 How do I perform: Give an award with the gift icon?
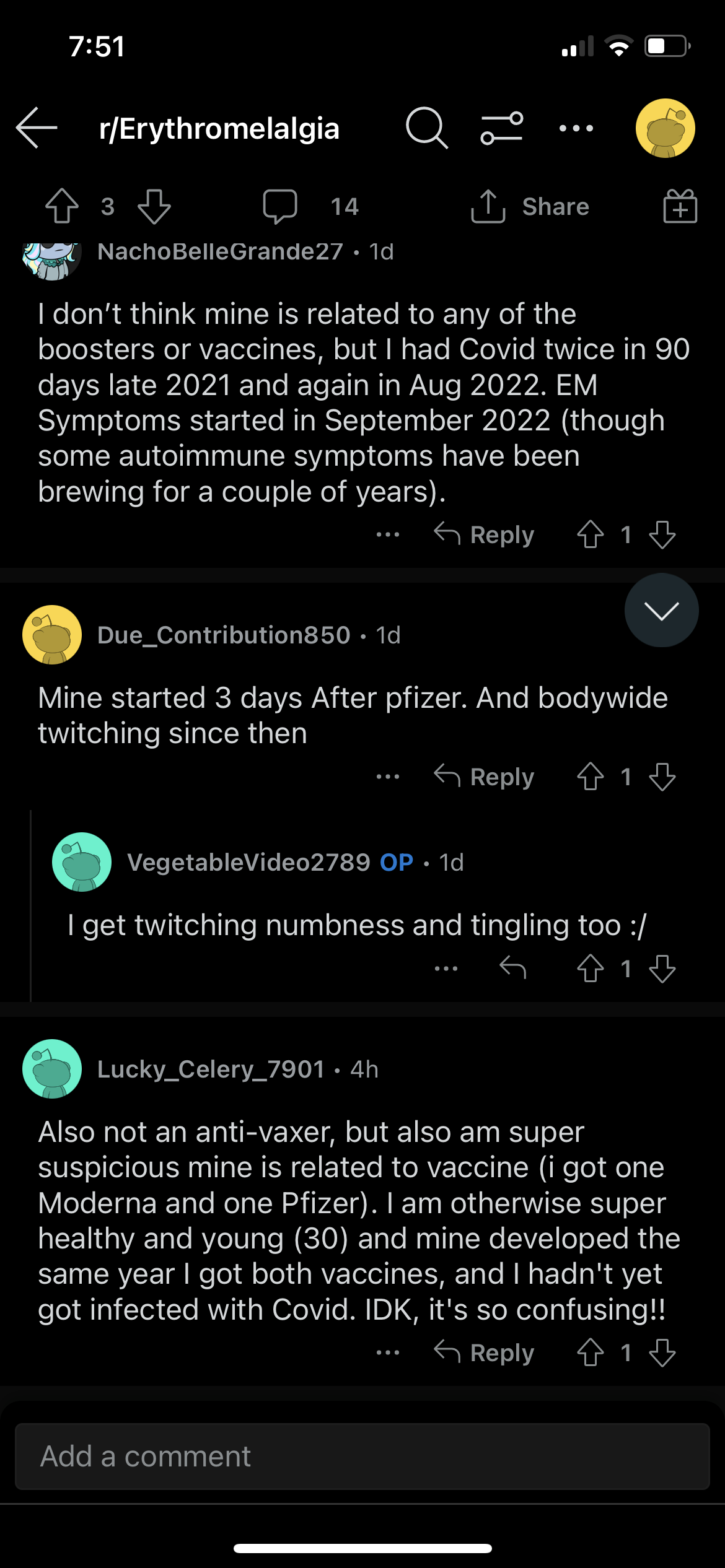[680, 206]
